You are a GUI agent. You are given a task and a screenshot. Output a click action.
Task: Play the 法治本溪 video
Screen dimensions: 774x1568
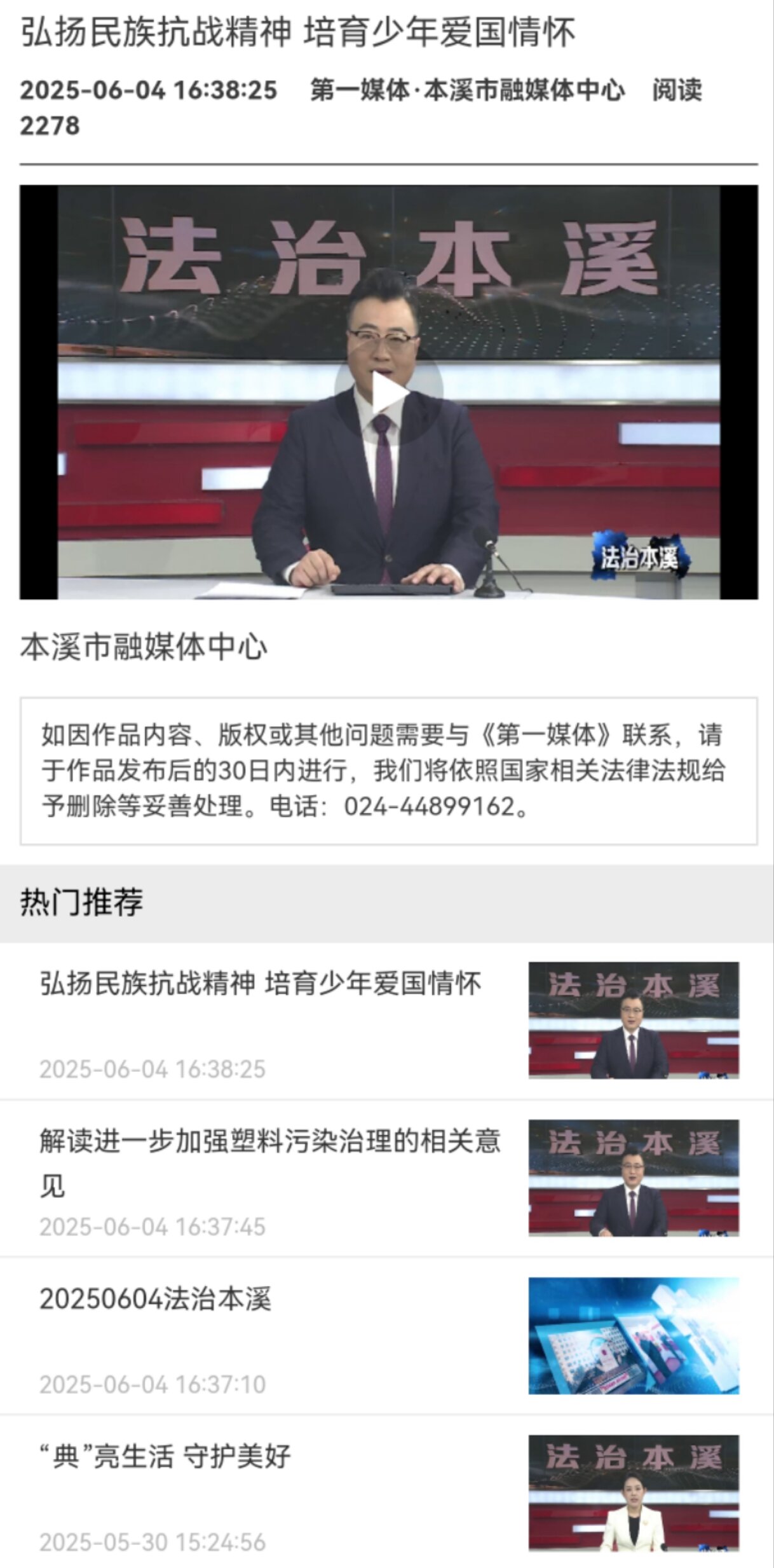(388, 394)
